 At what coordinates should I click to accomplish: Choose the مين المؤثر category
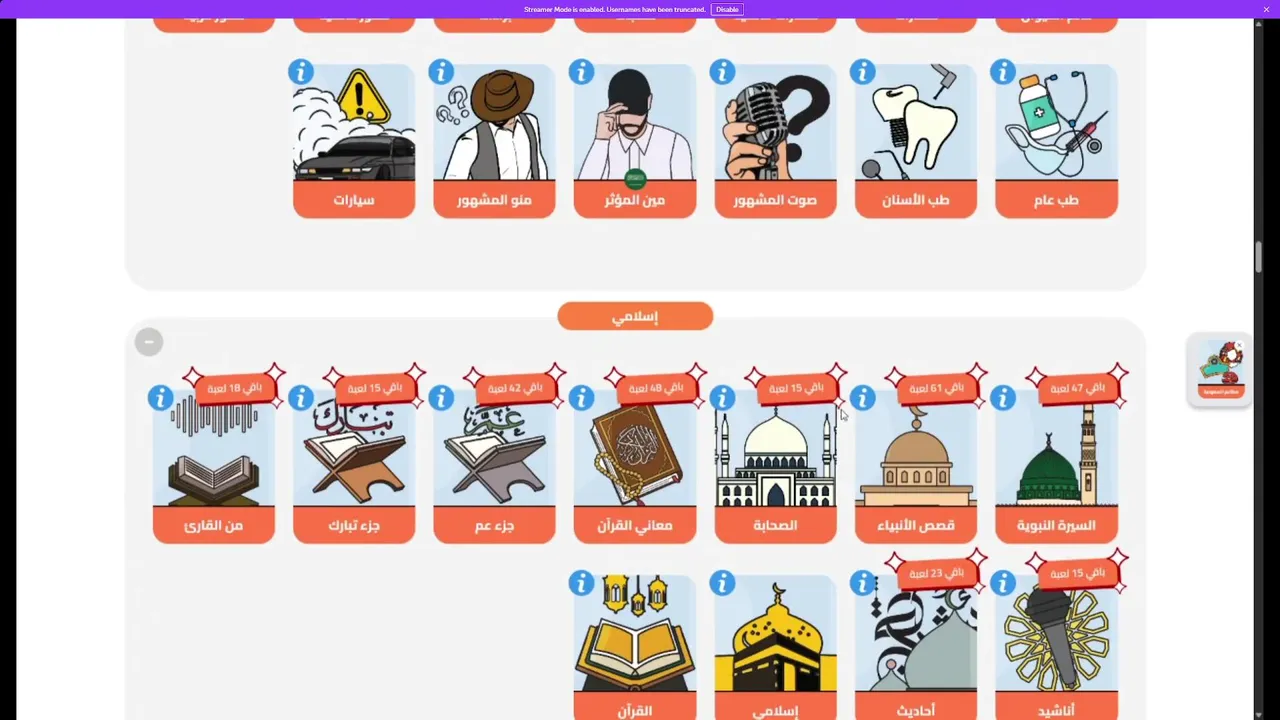635,140
